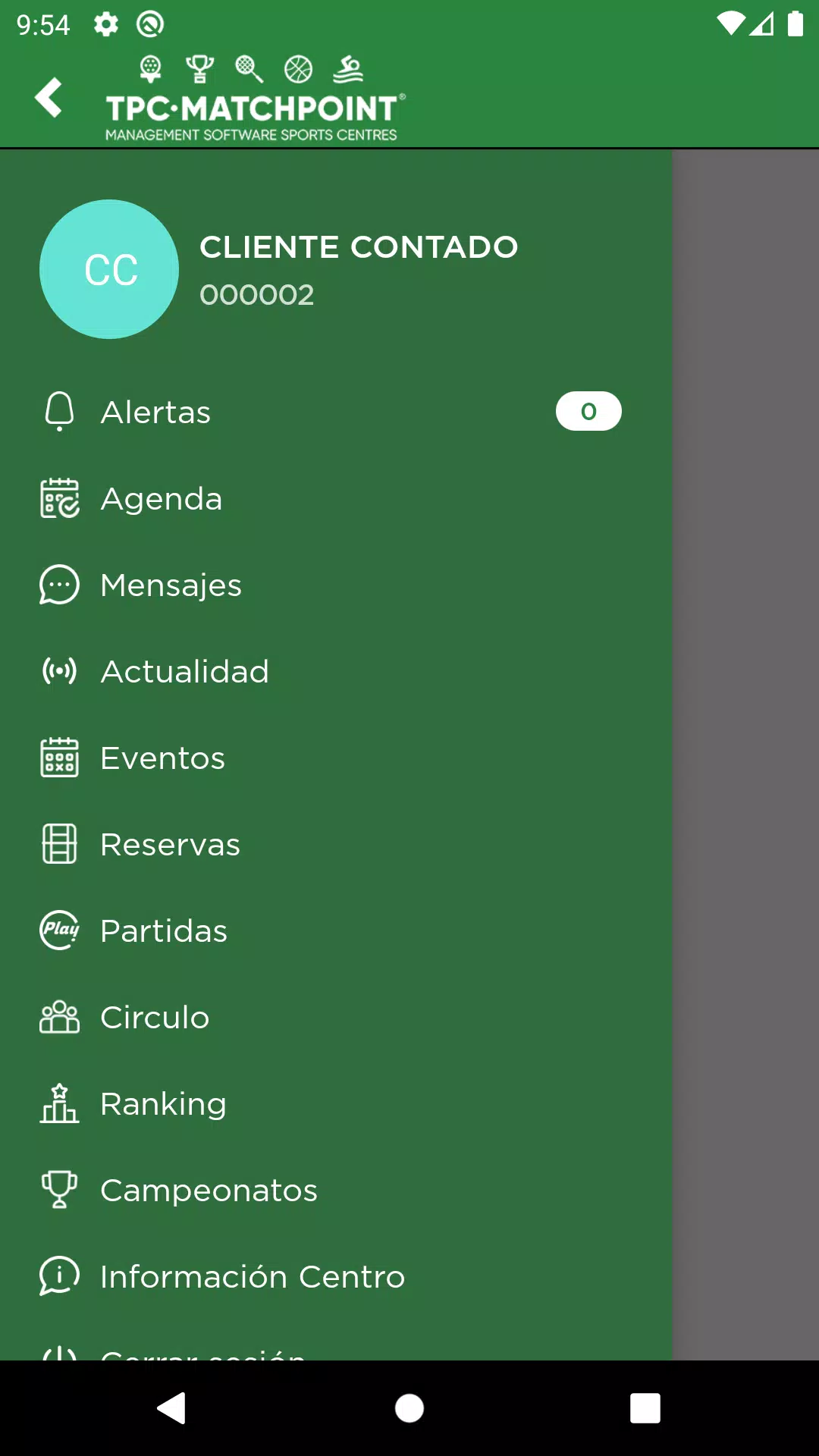
Task: Open Campeonatos
Action: [209, 1191]
